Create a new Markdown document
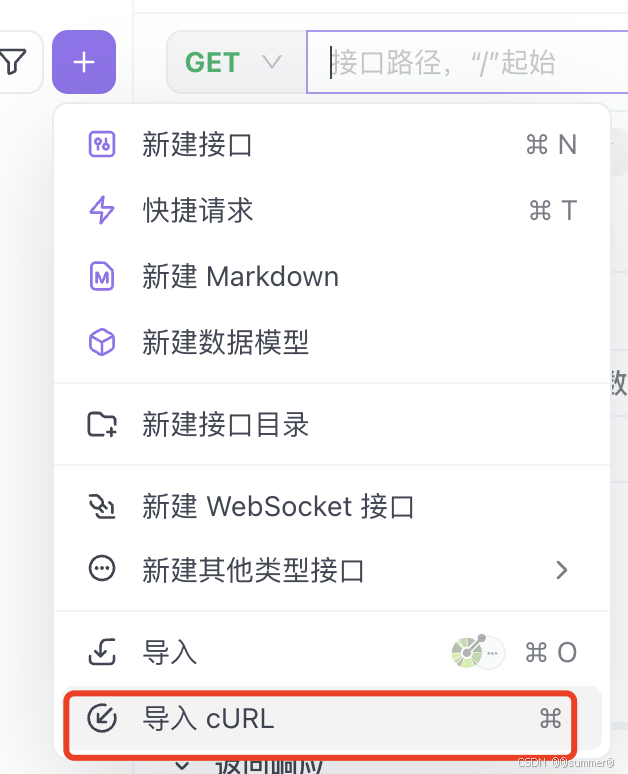The image size is (628, 774). (240, 277)
